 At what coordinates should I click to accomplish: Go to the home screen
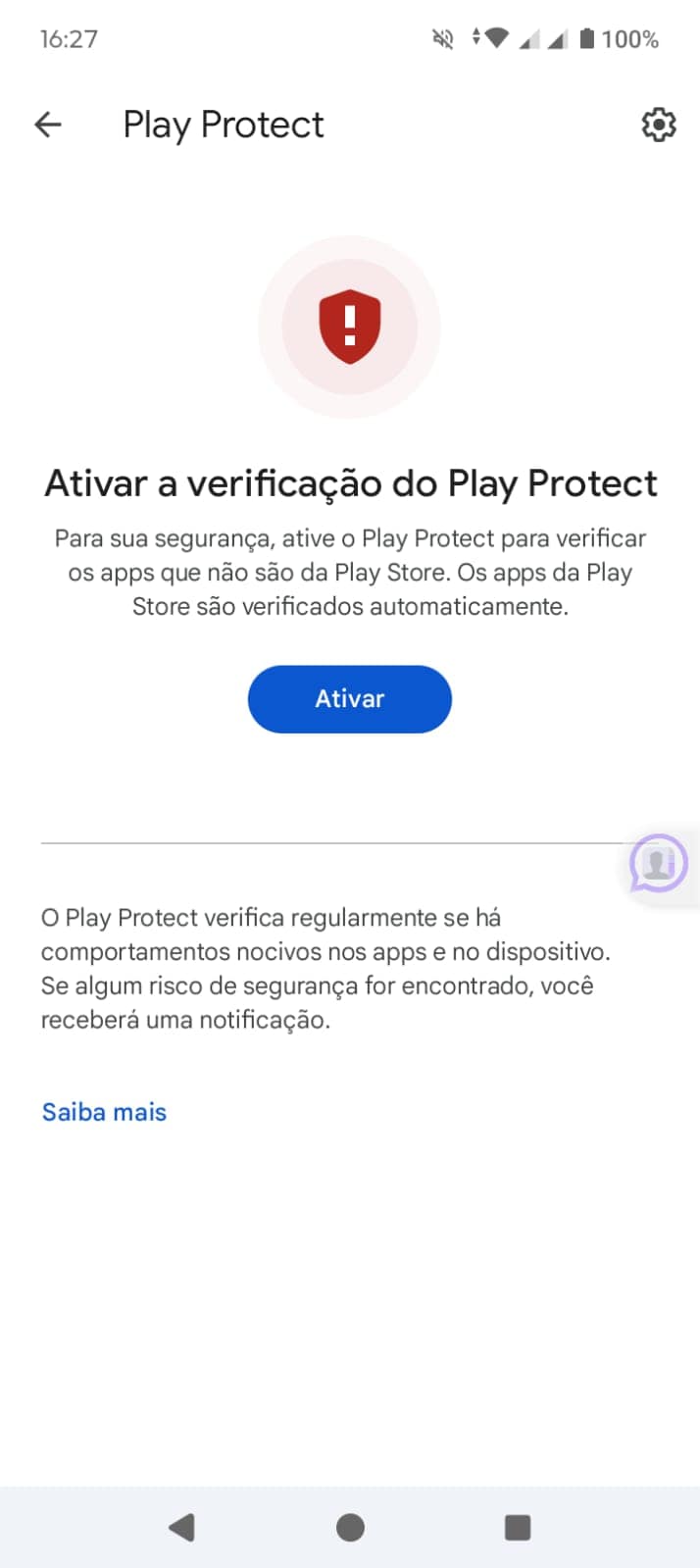(350, 1527)
